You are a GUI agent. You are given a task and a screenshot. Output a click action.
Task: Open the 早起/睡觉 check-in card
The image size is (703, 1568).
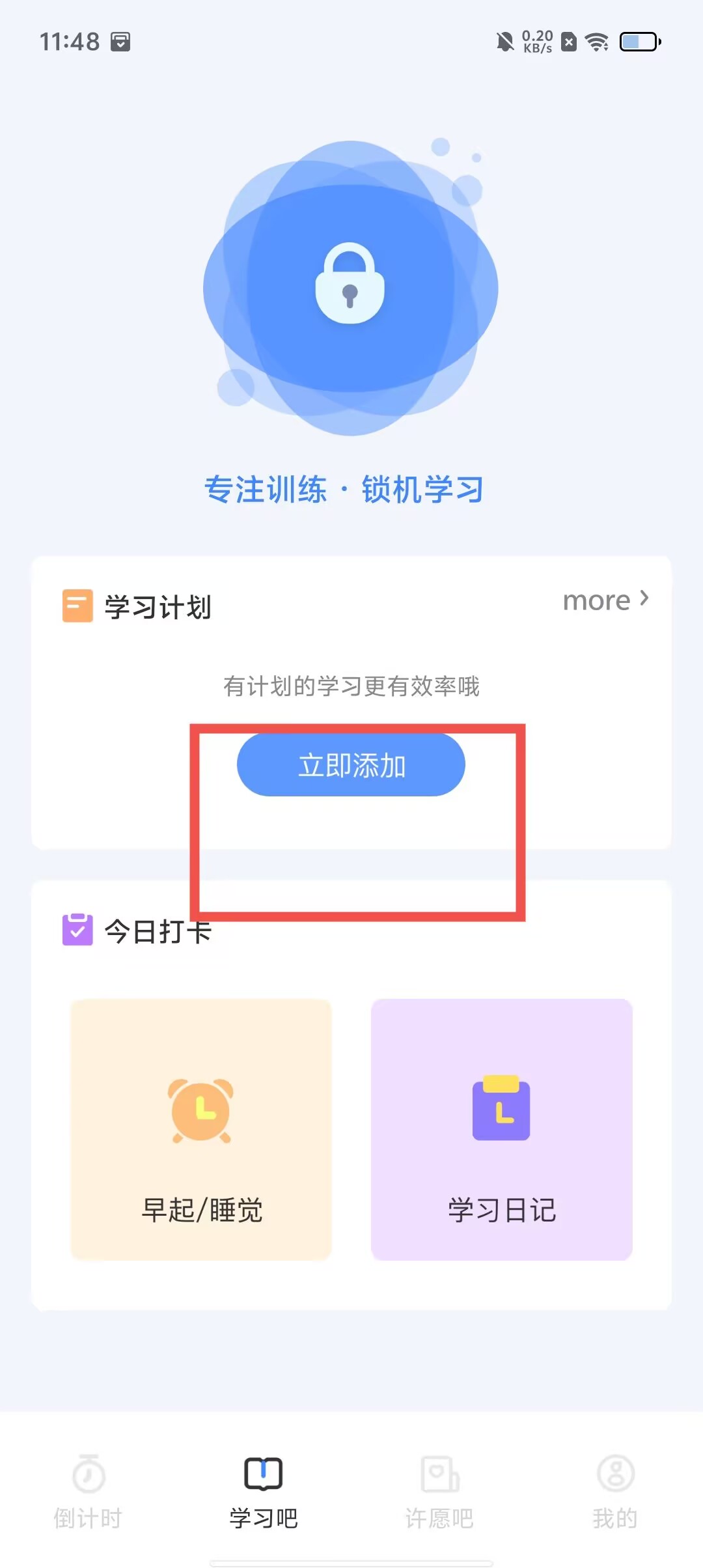[201, 1129]
